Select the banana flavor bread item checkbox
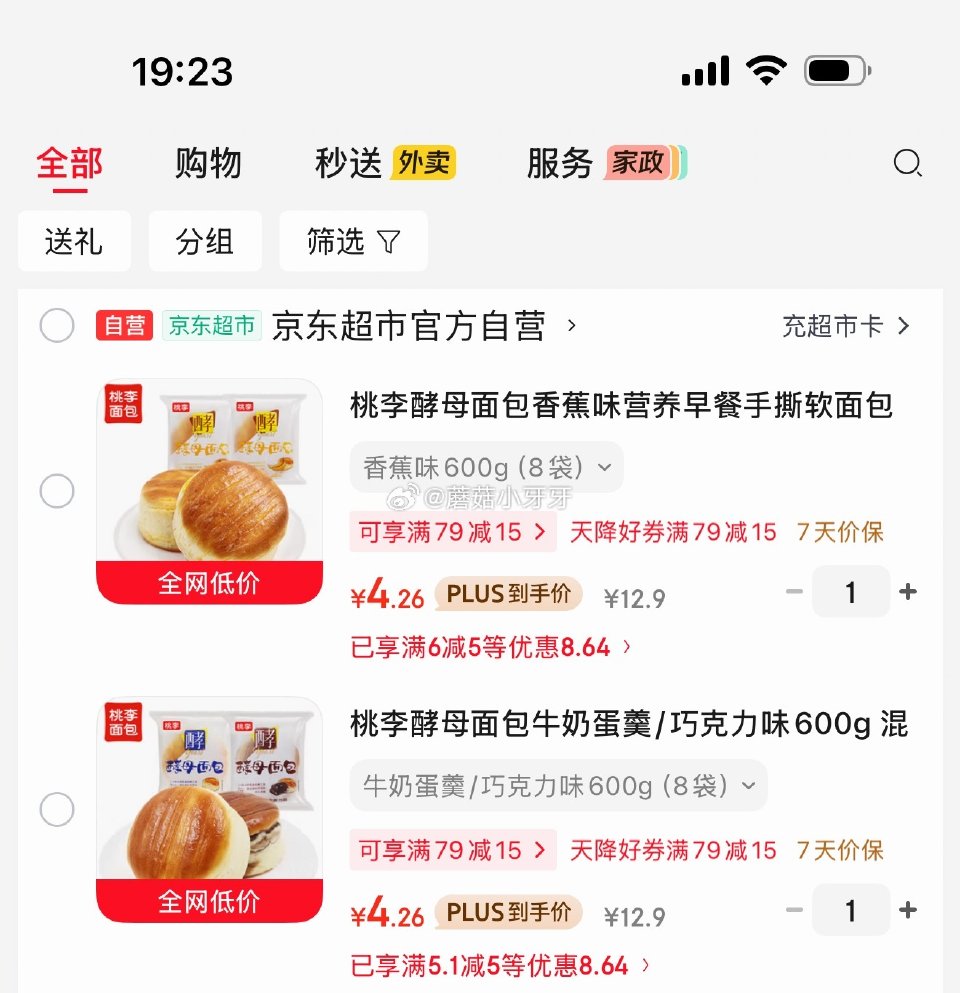Screen dimensions: 960x993 [57, 492]
